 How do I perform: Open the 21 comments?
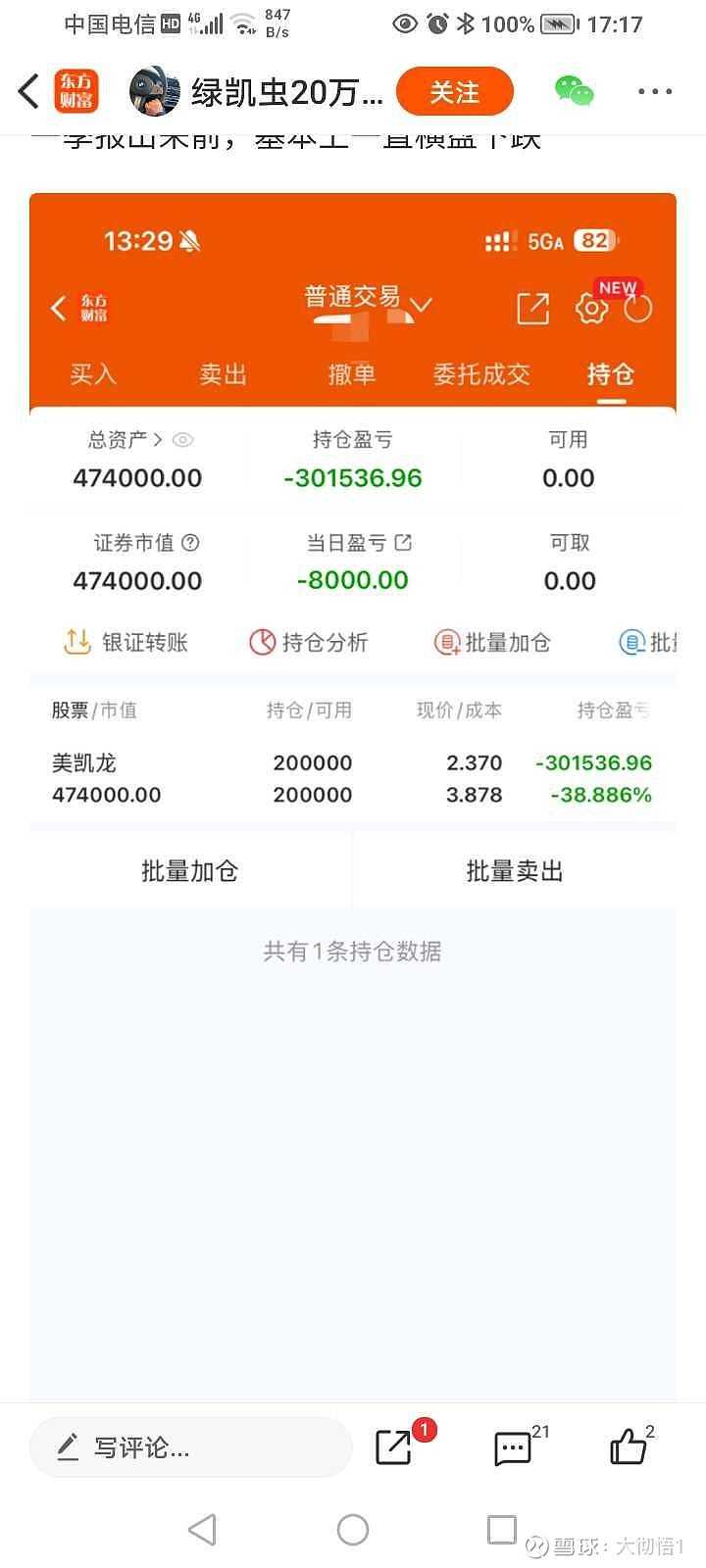click(512, 1446)
